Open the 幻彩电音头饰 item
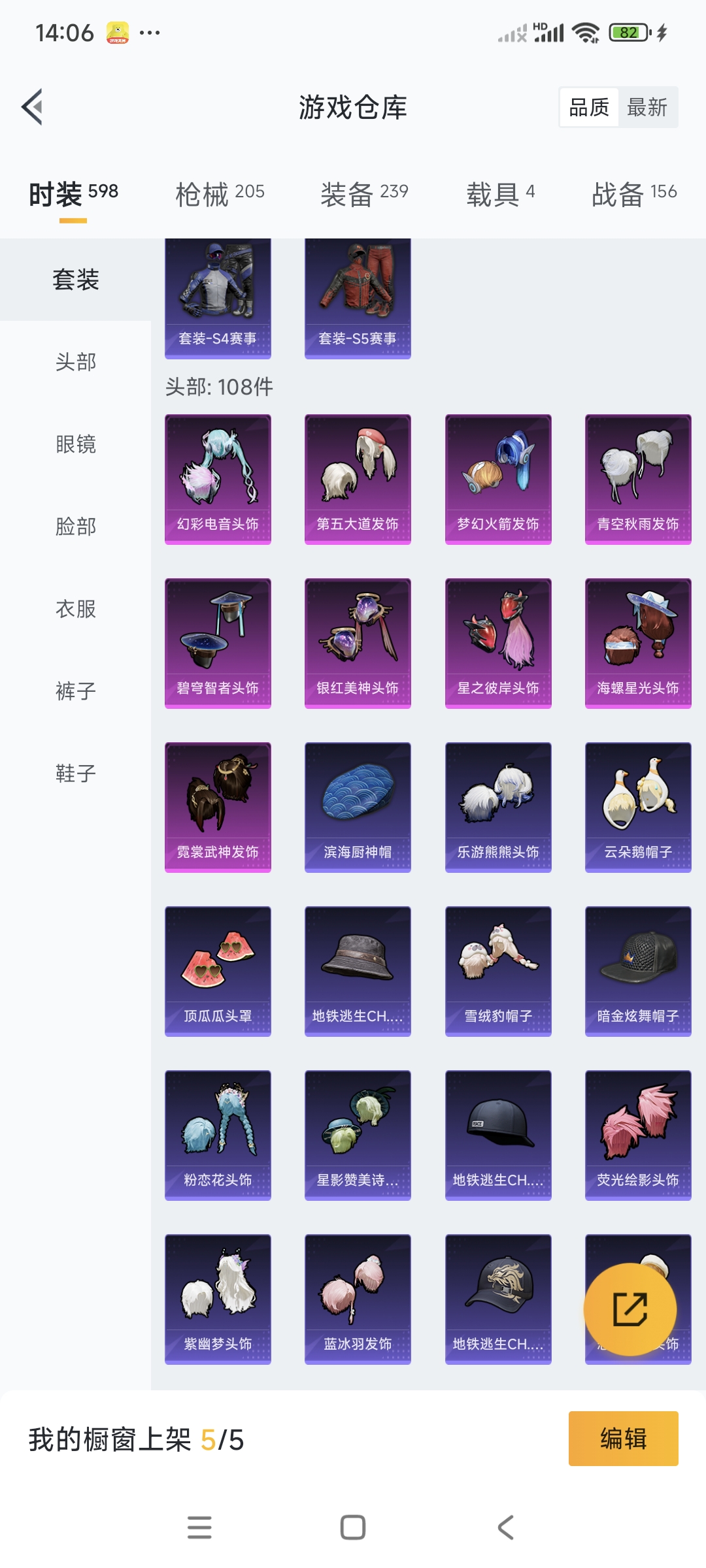The width and height of the screenshot is (706, 1568). tap(218, 479)
